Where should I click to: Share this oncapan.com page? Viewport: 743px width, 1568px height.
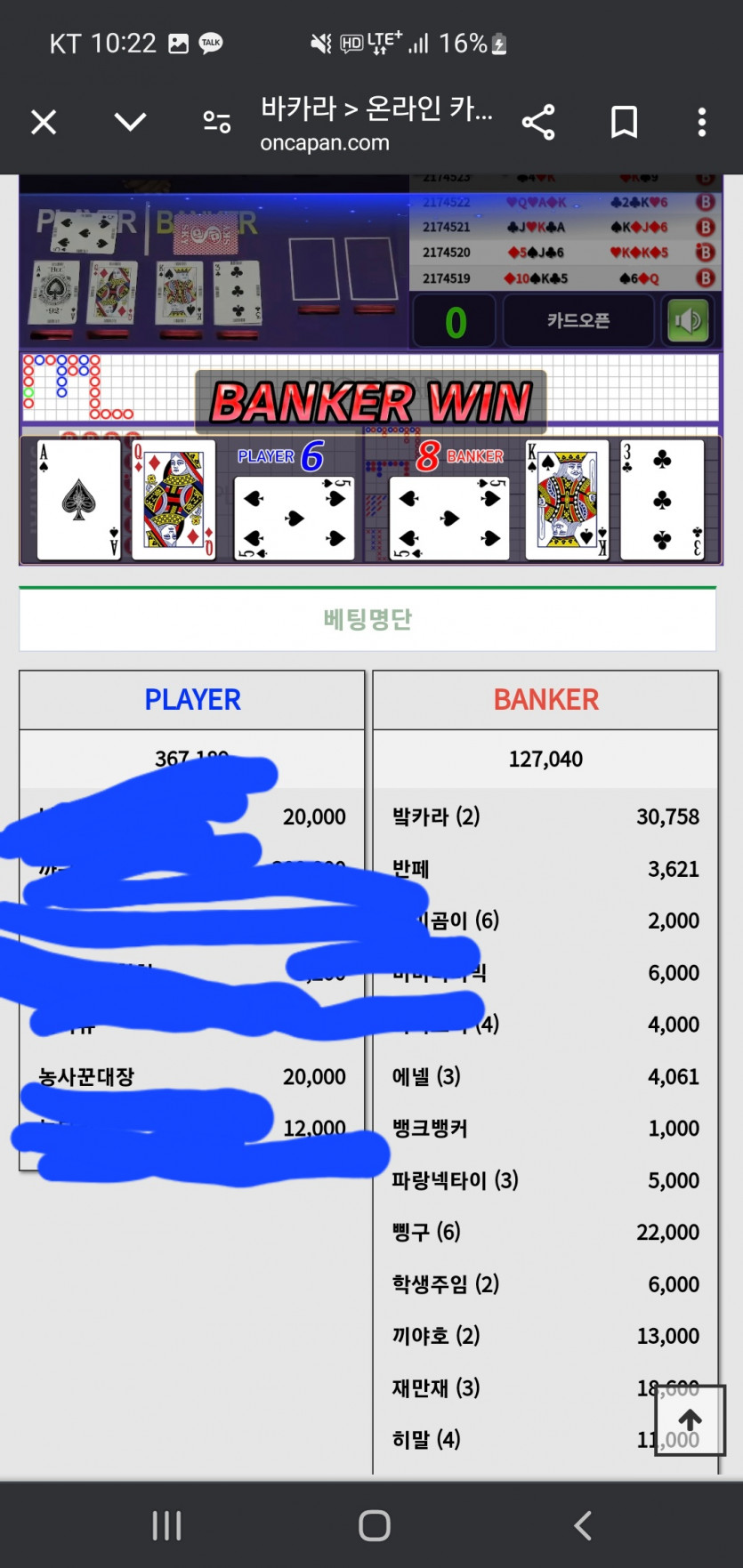[x=538, y=122]
